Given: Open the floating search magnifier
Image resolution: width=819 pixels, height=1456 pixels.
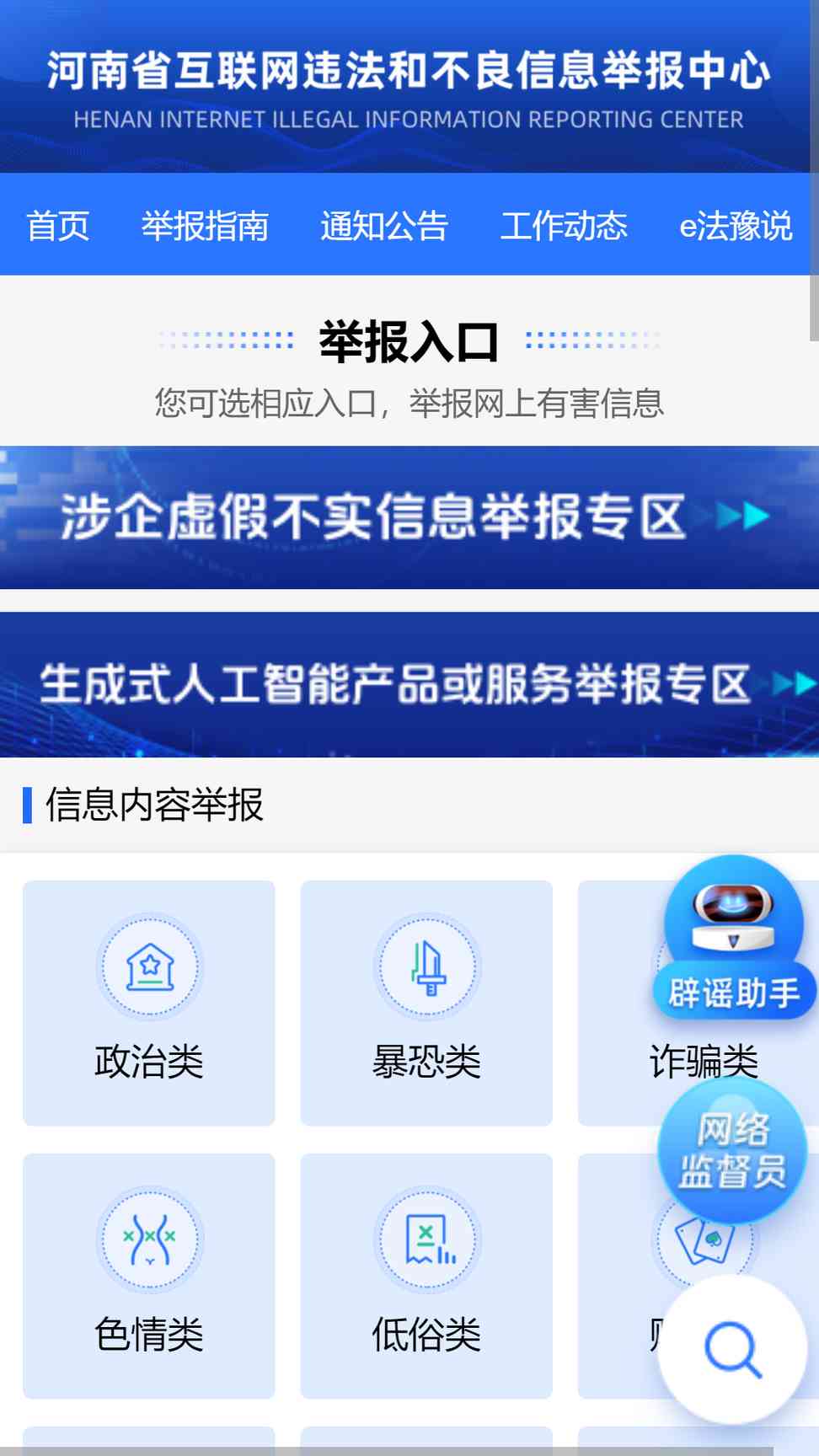Looking at the screenshot, I should coord(732,1350).
